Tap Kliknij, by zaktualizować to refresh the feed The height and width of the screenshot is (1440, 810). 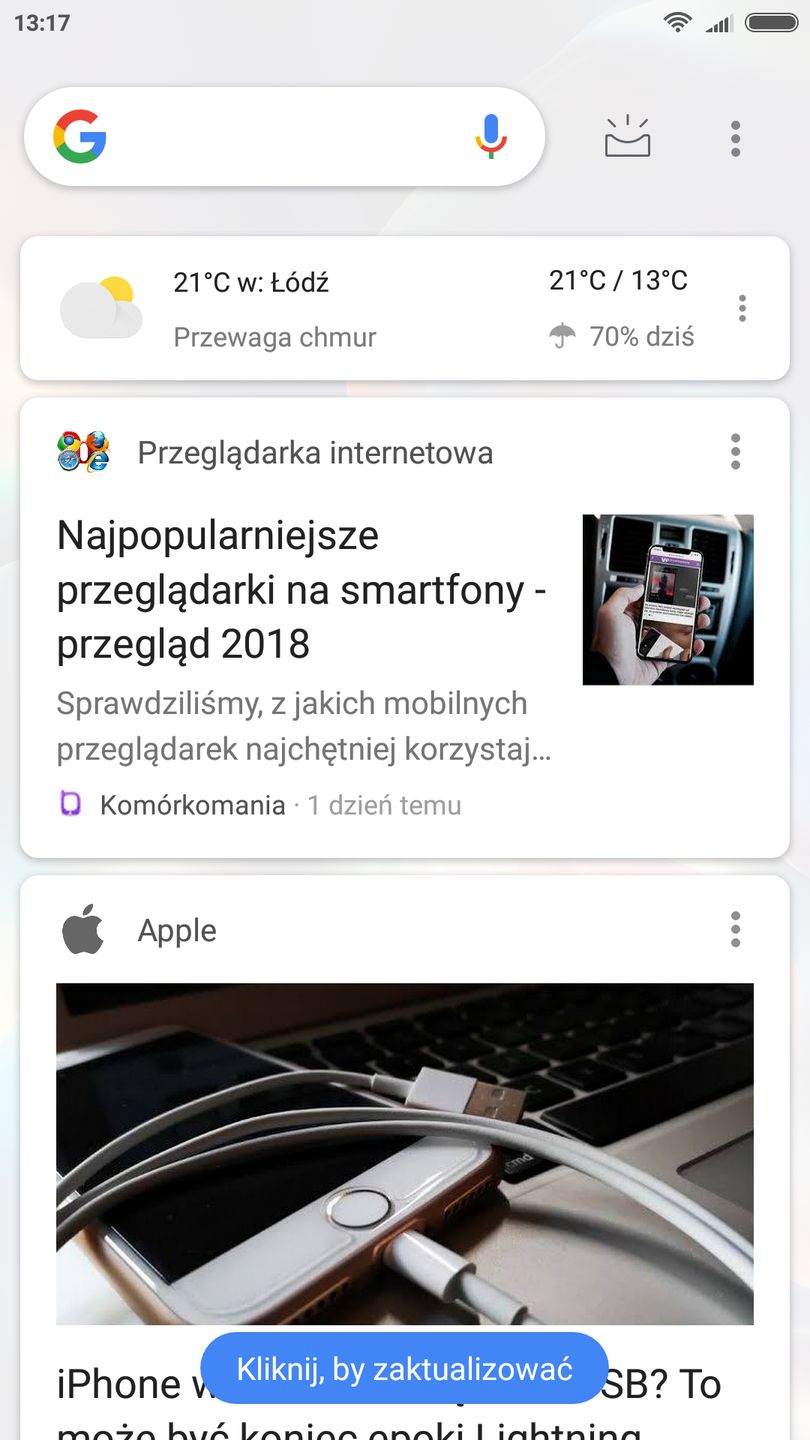coord(404,1367)
